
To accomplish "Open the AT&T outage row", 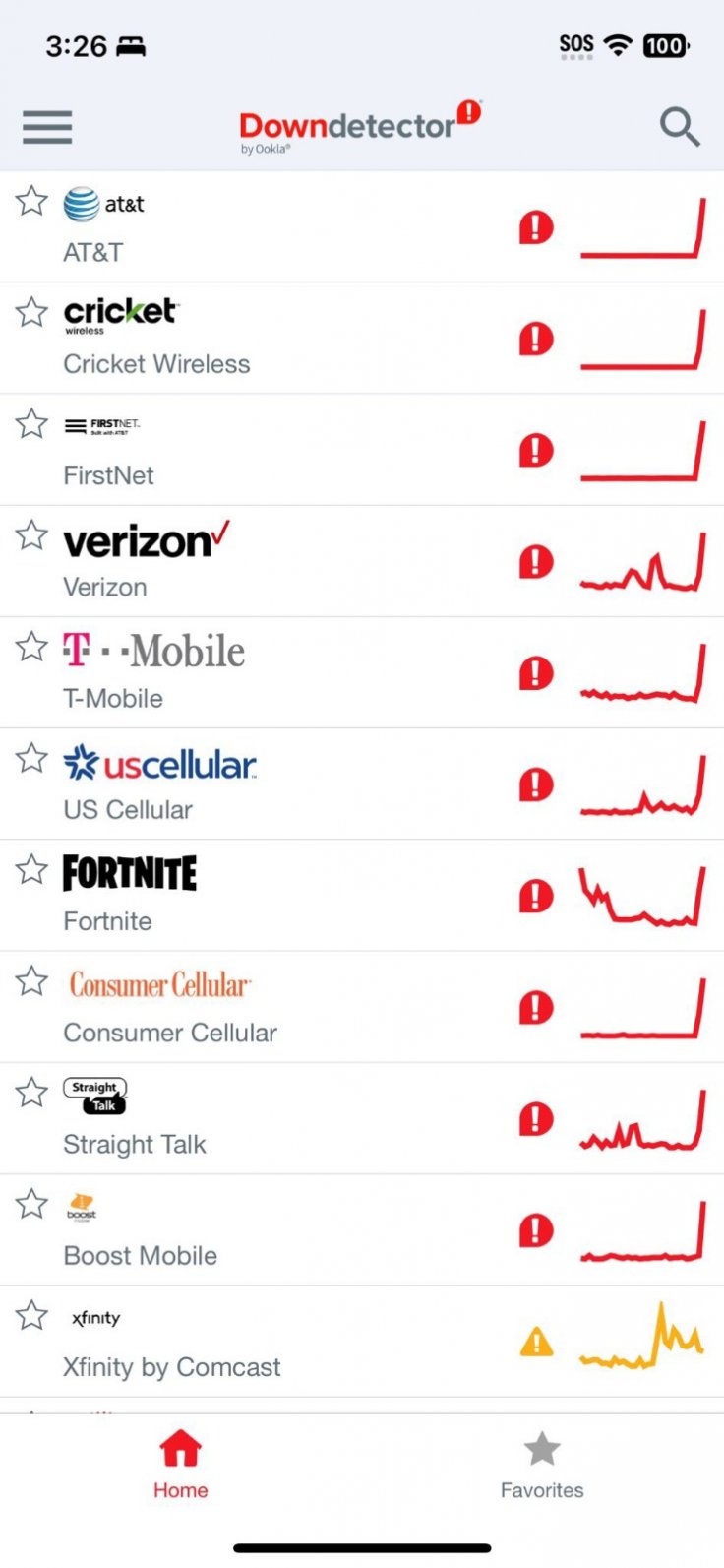I will 295,228.
